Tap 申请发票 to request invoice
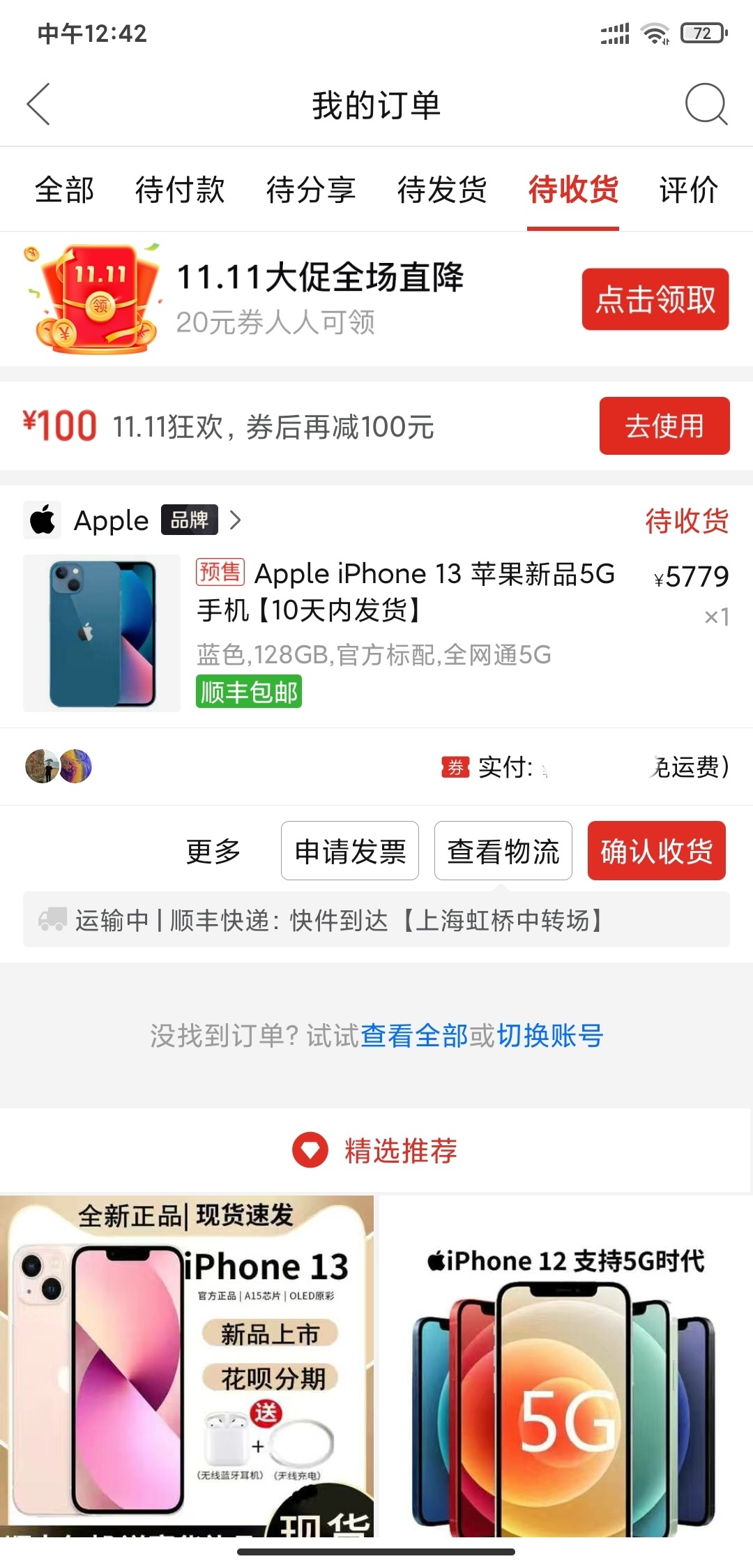Viewport: 753px width, 1568px height. point(350,851)
